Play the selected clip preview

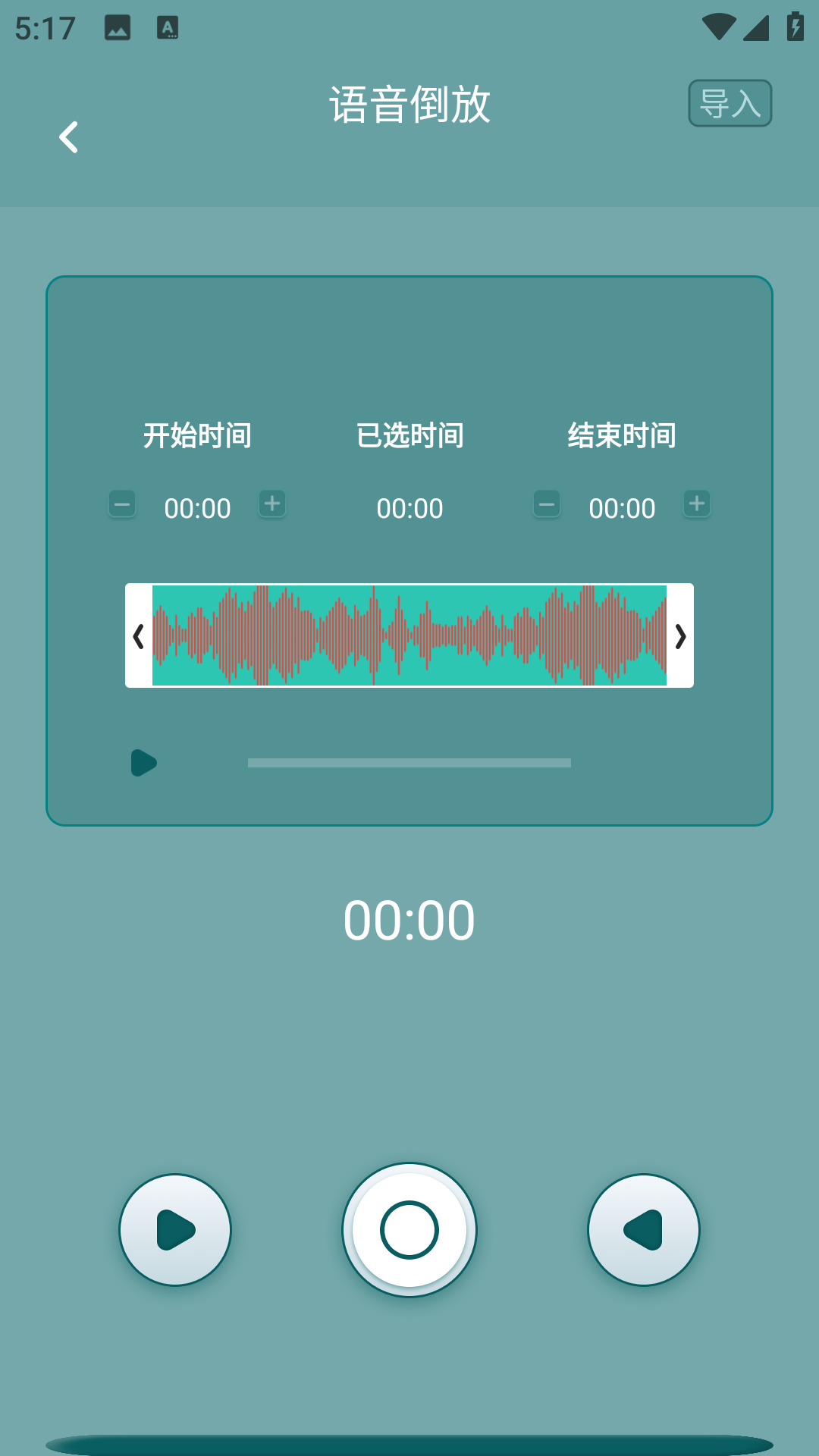[x=143, y=763]
